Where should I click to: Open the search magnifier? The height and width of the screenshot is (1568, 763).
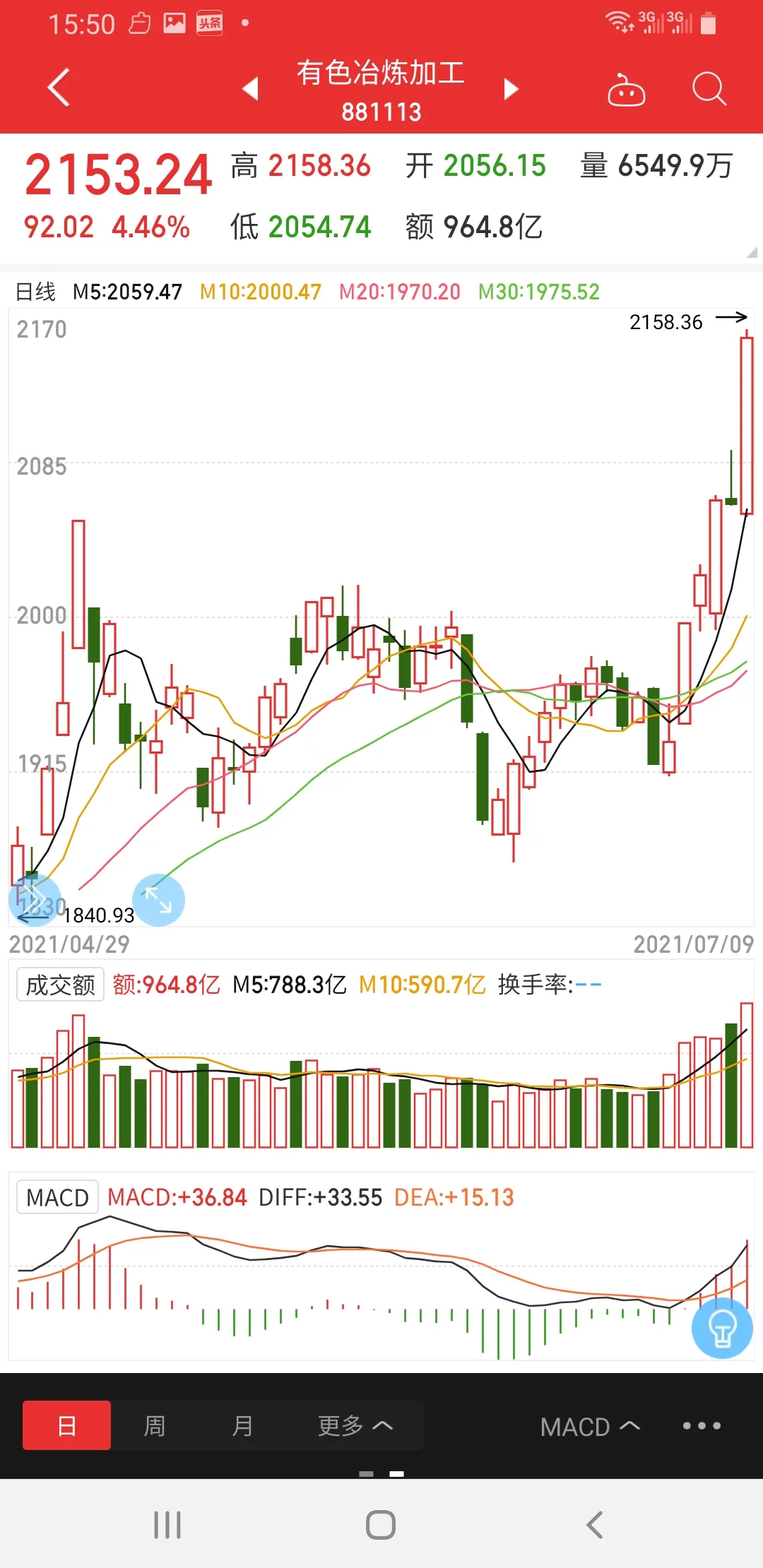709,89
